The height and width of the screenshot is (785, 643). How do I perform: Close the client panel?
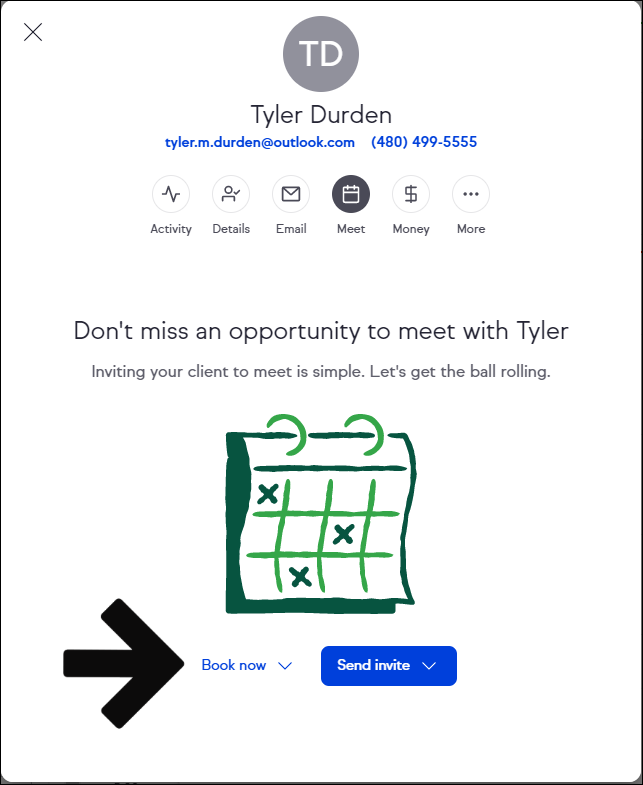coord(33,32)
